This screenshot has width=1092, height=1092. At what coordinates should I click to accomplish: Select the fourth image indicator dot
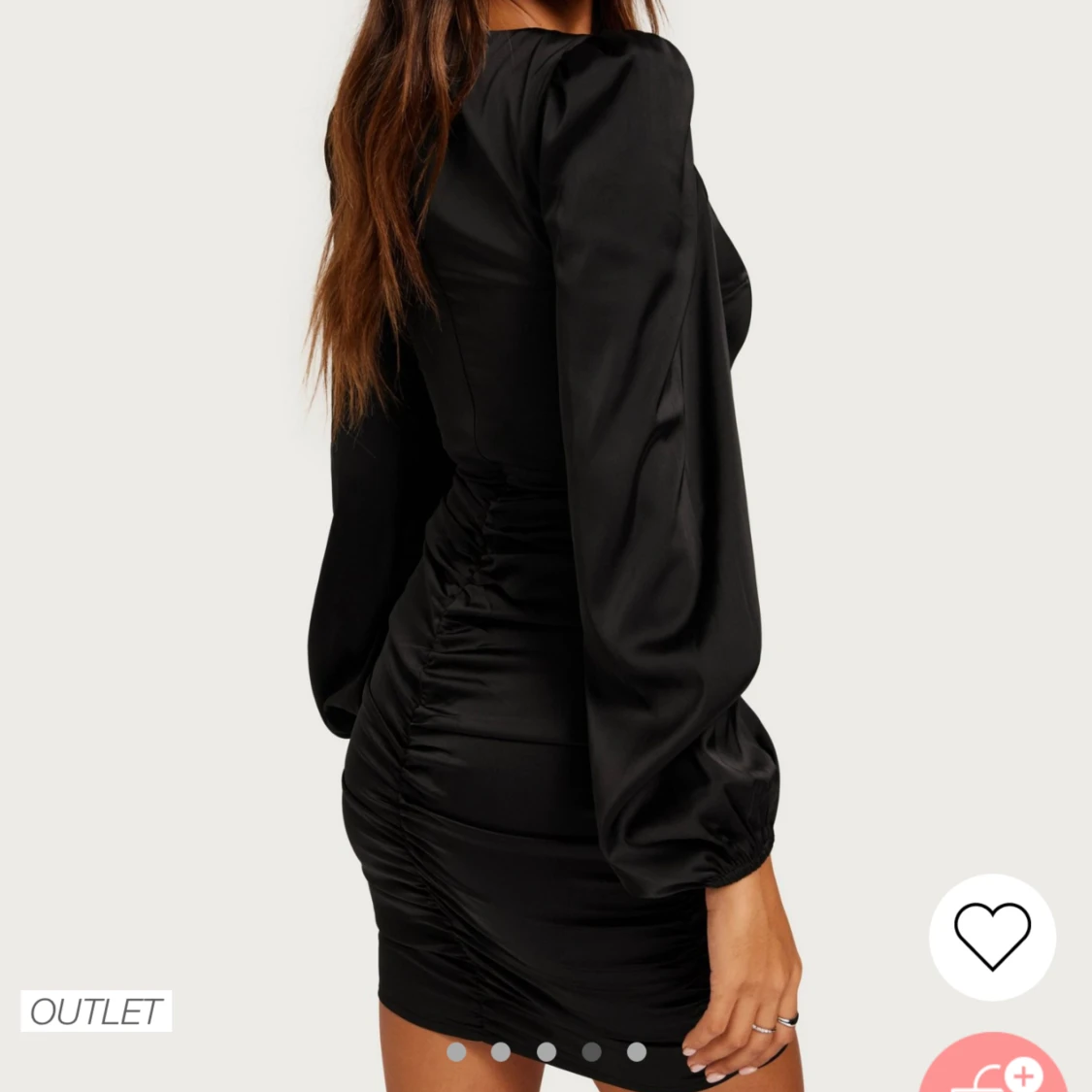(x=591, y=1052)
